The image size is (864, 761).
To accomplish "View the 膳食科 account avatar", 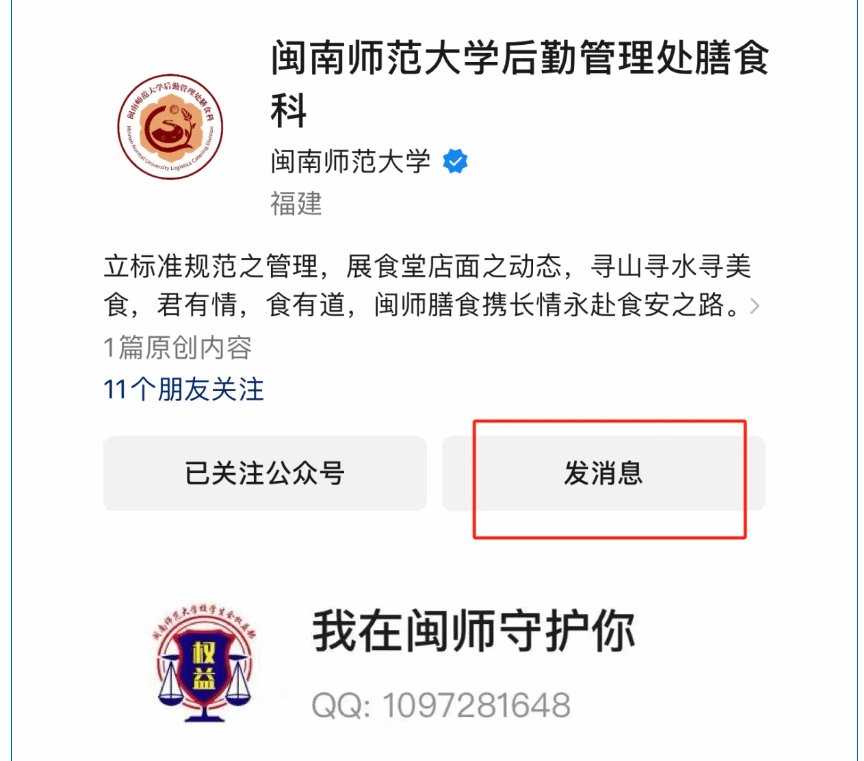I will (170, 129).
